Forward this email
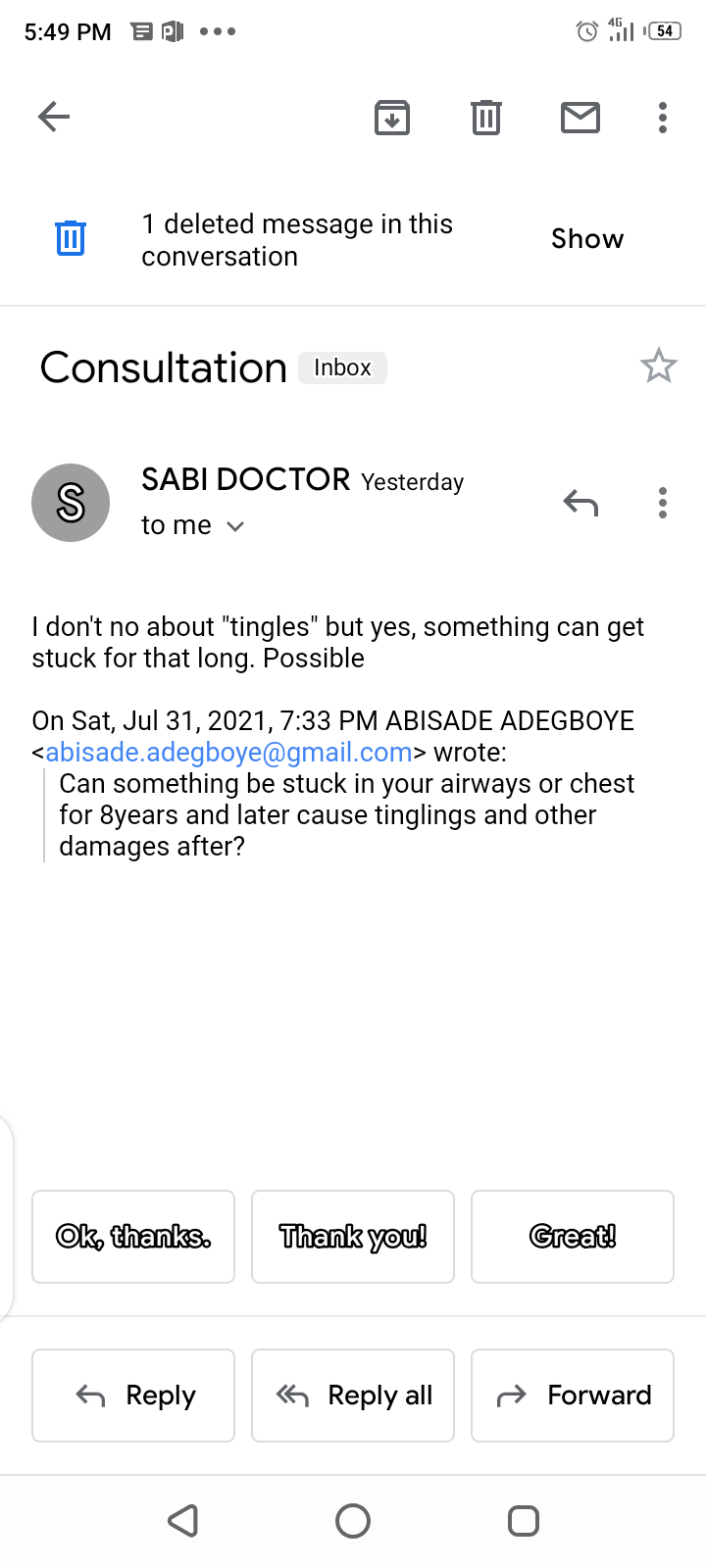 573,1396
